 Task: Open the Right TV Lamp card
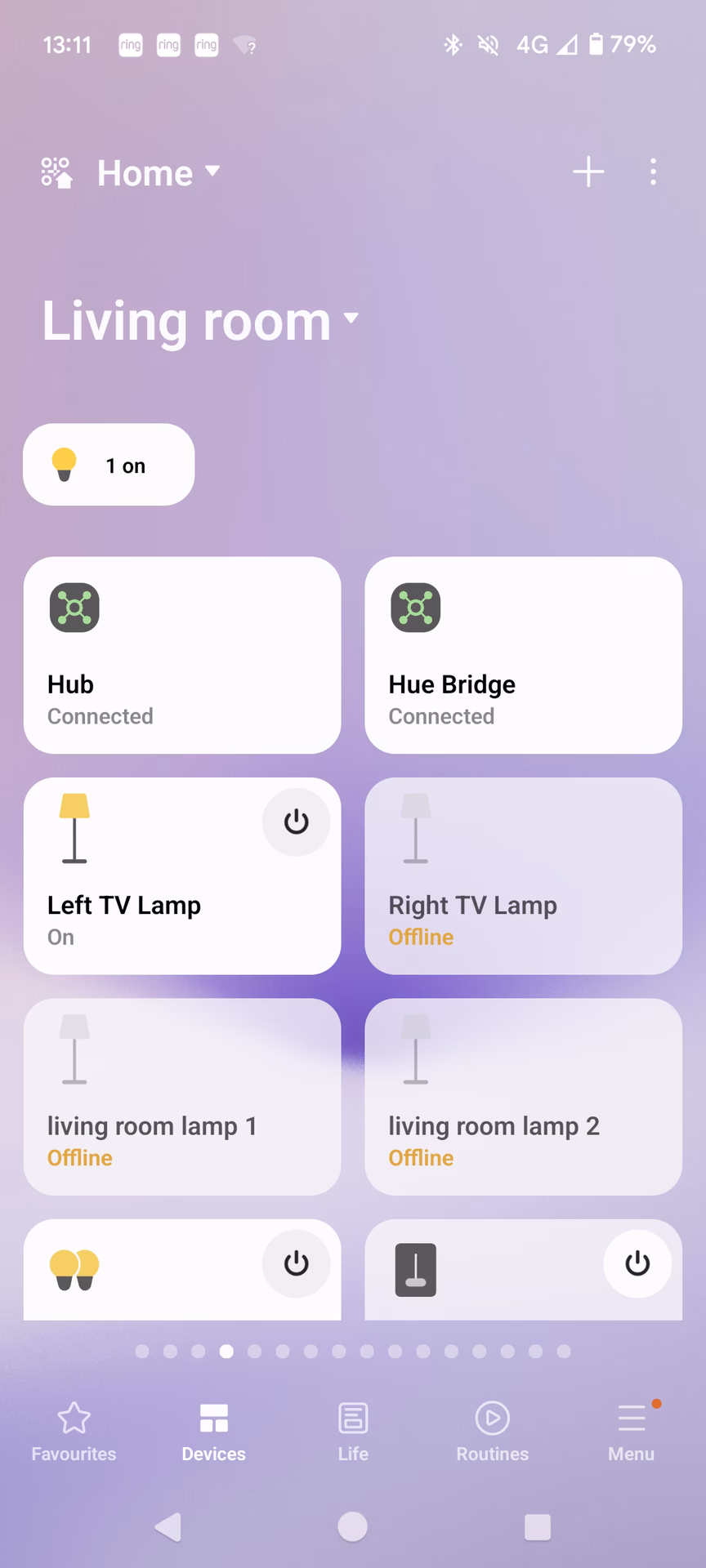tap(523, 875)
